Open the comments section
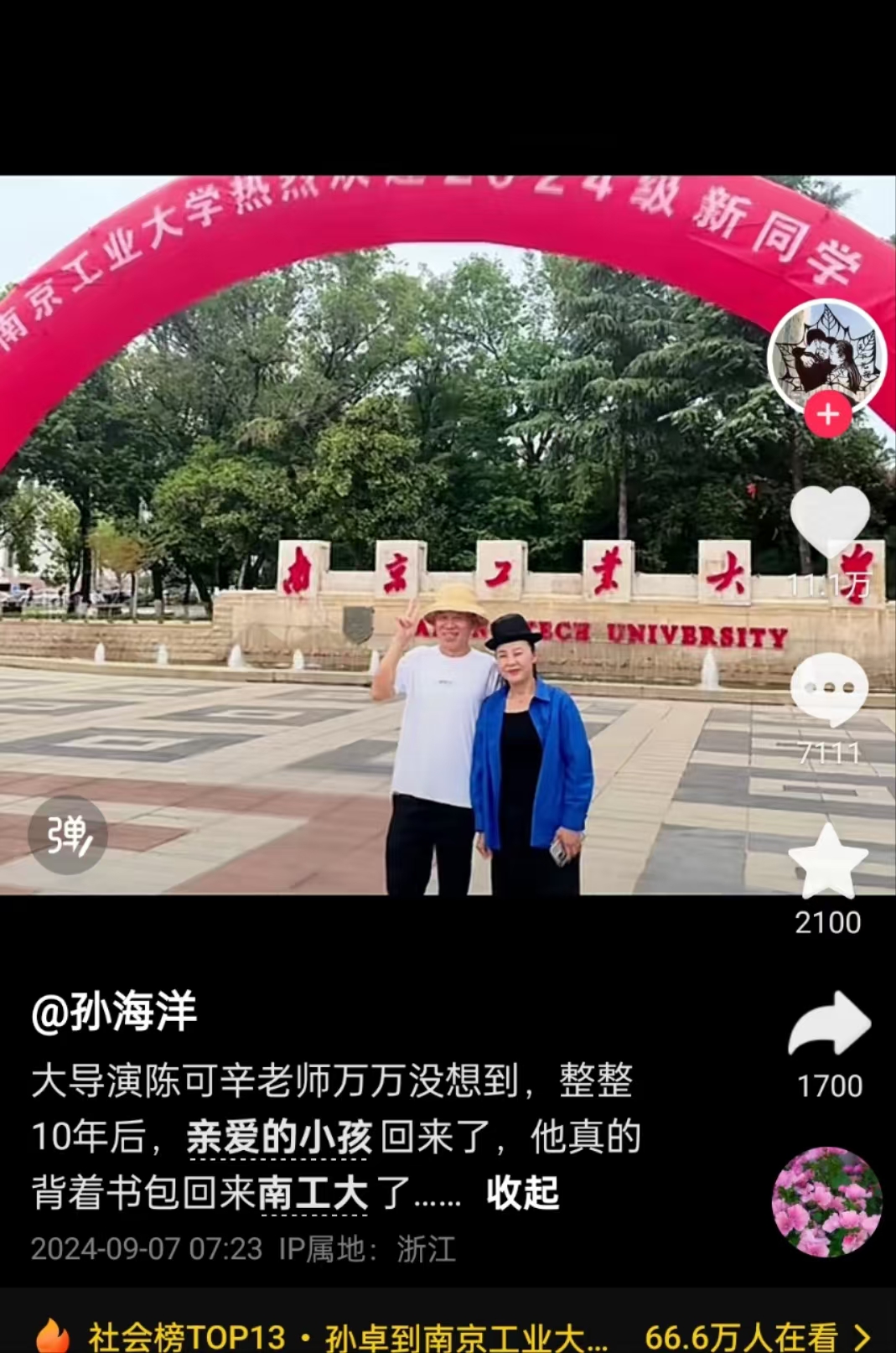Viewport: 896px width, 1353px height. pos(829,689)
